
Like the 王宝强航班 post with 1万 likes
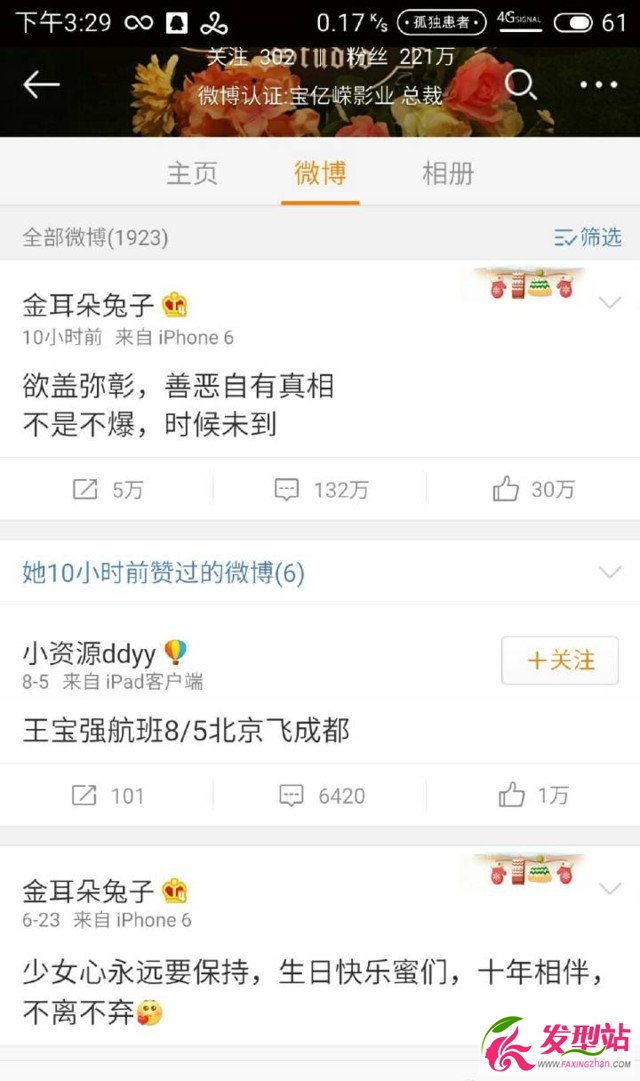pyautogui.click(x=534, y=795)
